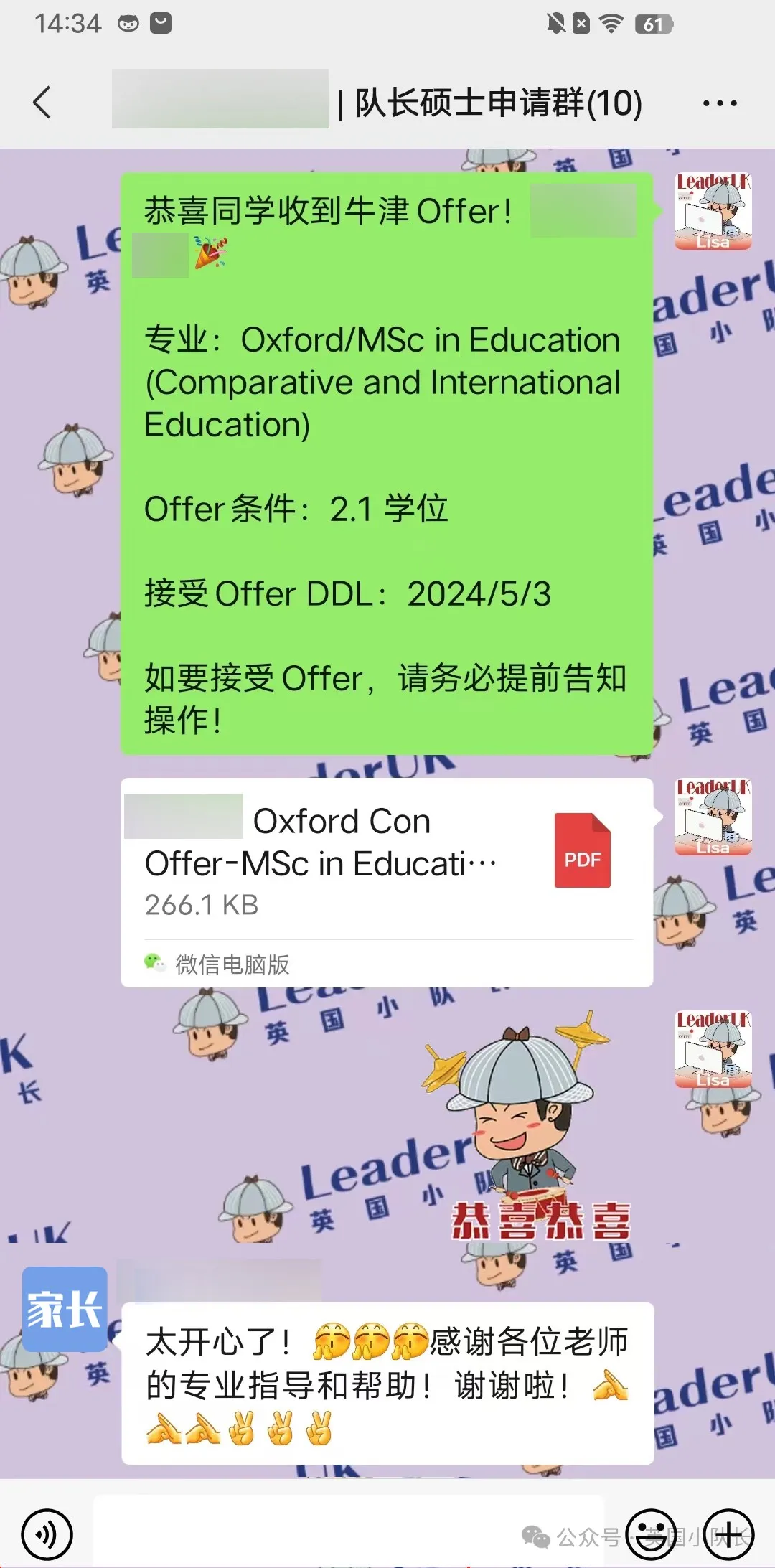Tap the back arrow to leave the chat

pyautogui.click(x=41, y=103)
